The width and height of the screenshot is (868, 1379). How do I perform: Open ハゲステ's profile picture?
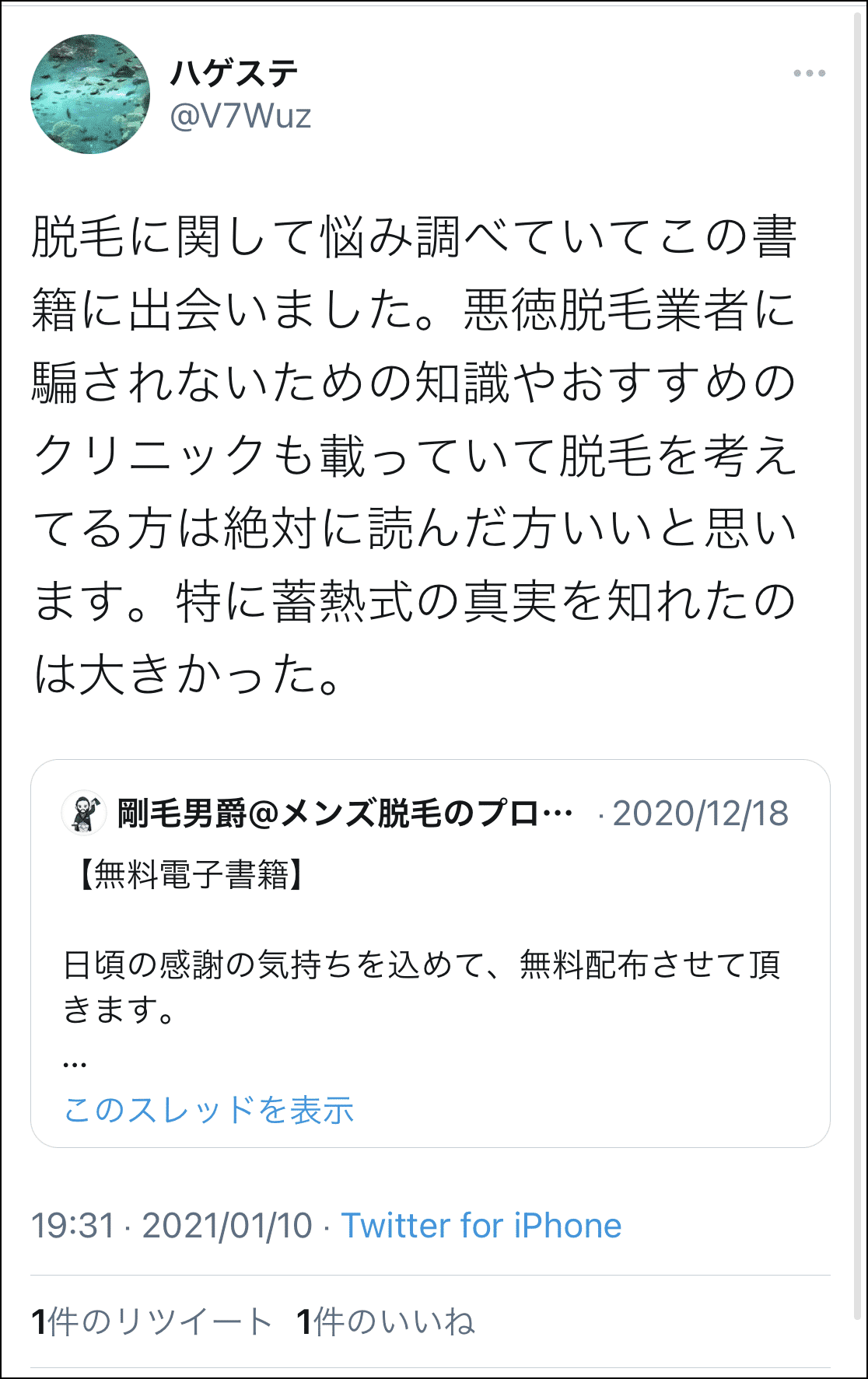pos(90,94)
